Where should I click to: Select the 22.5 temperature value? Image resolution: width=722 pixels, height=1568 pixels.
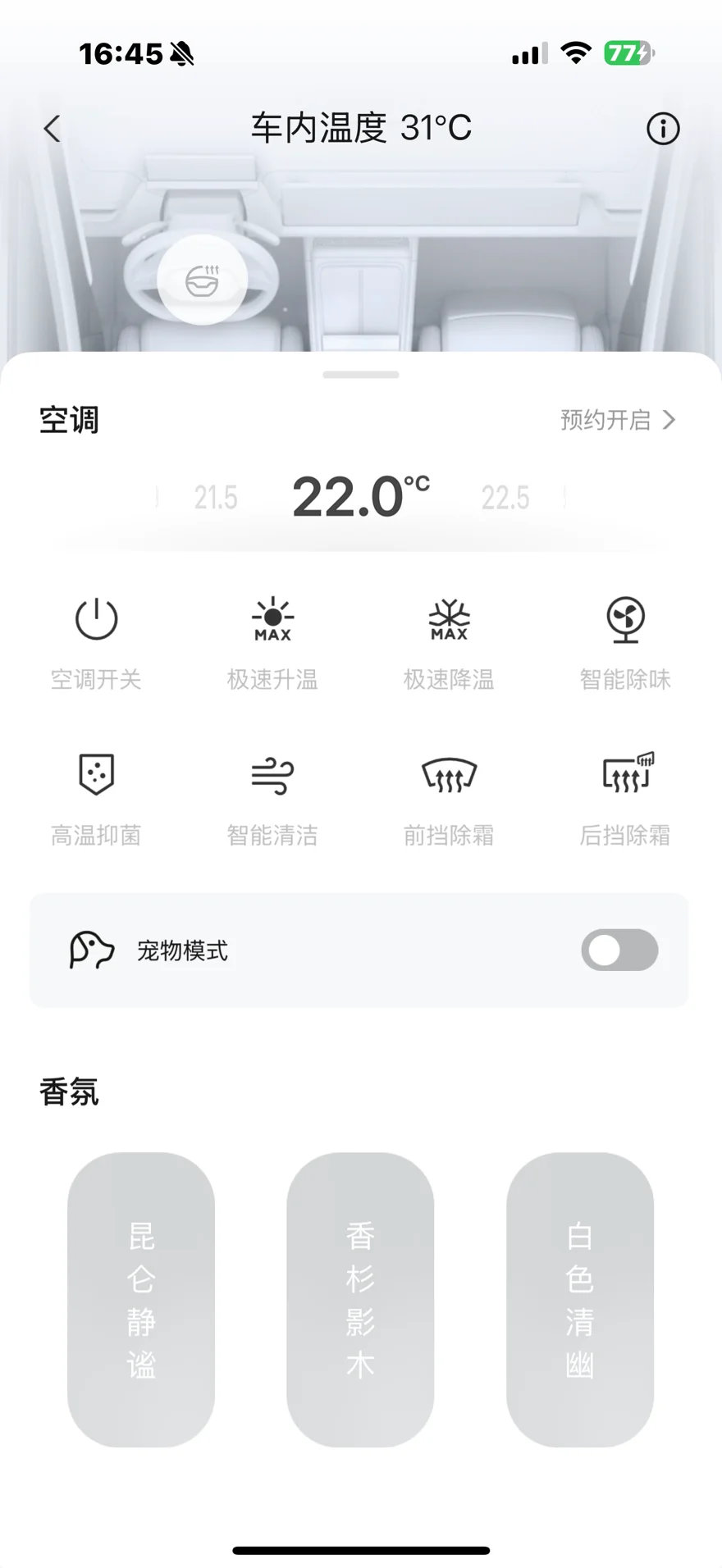pos(505,498)
